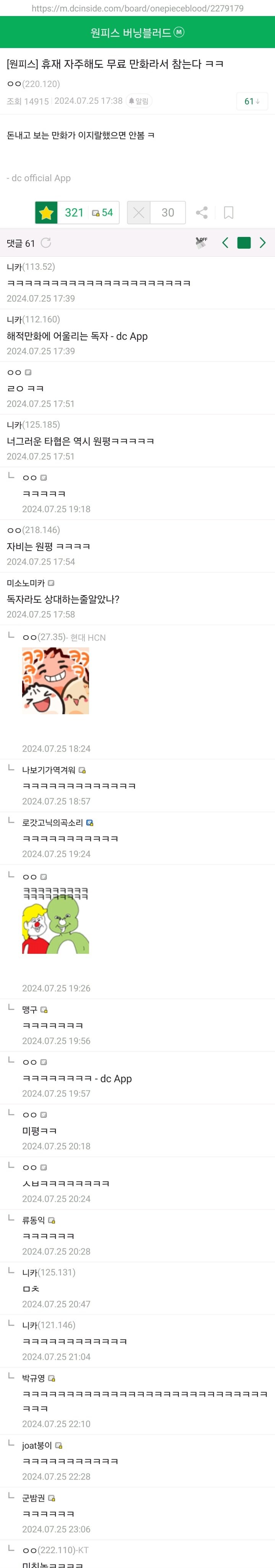The height and width of the screenshot is (1568, 275).
Task: Go to previous comment page
Action: click(x=225, y=243)
